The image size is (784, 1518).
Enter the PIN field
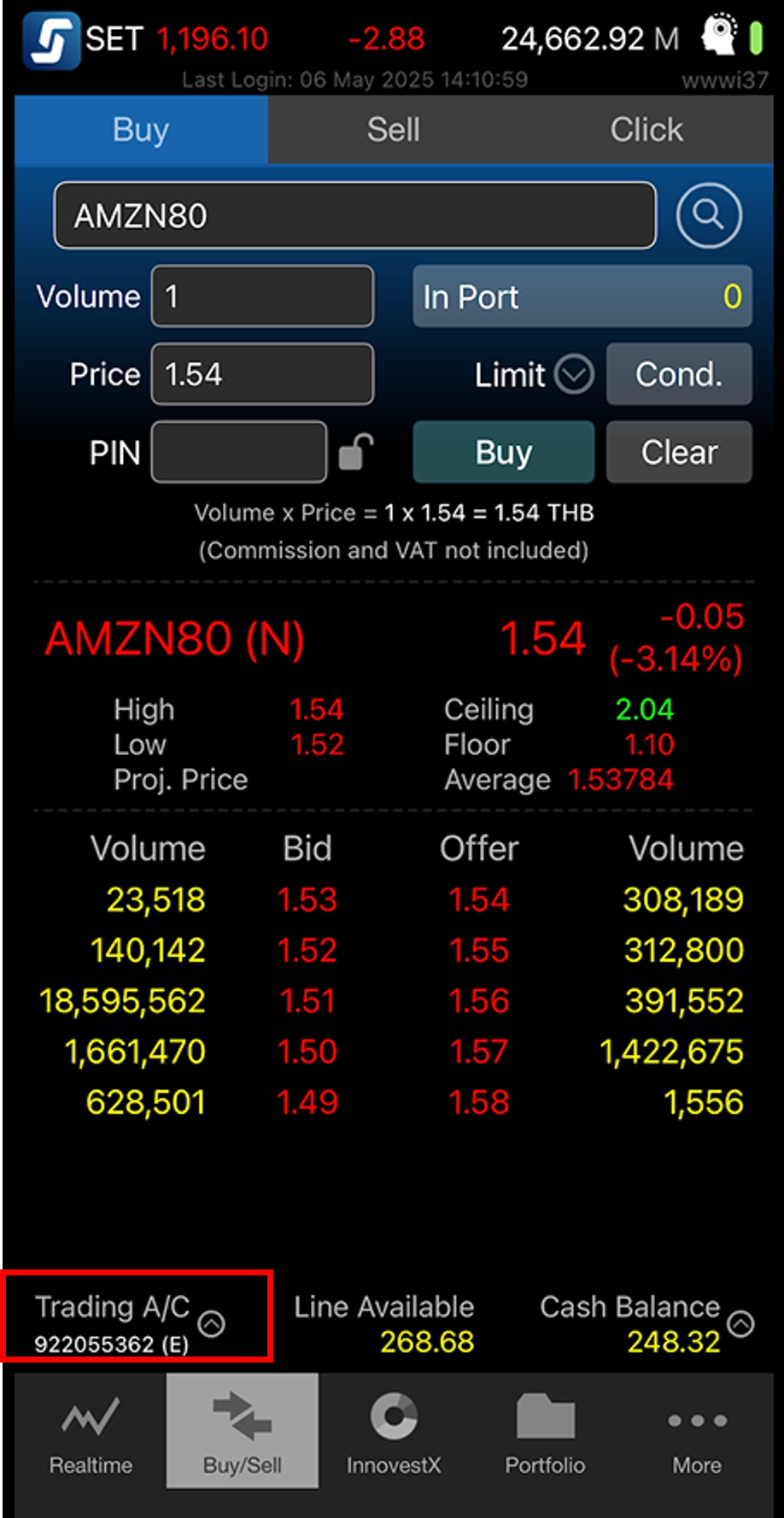pos(238,452)
